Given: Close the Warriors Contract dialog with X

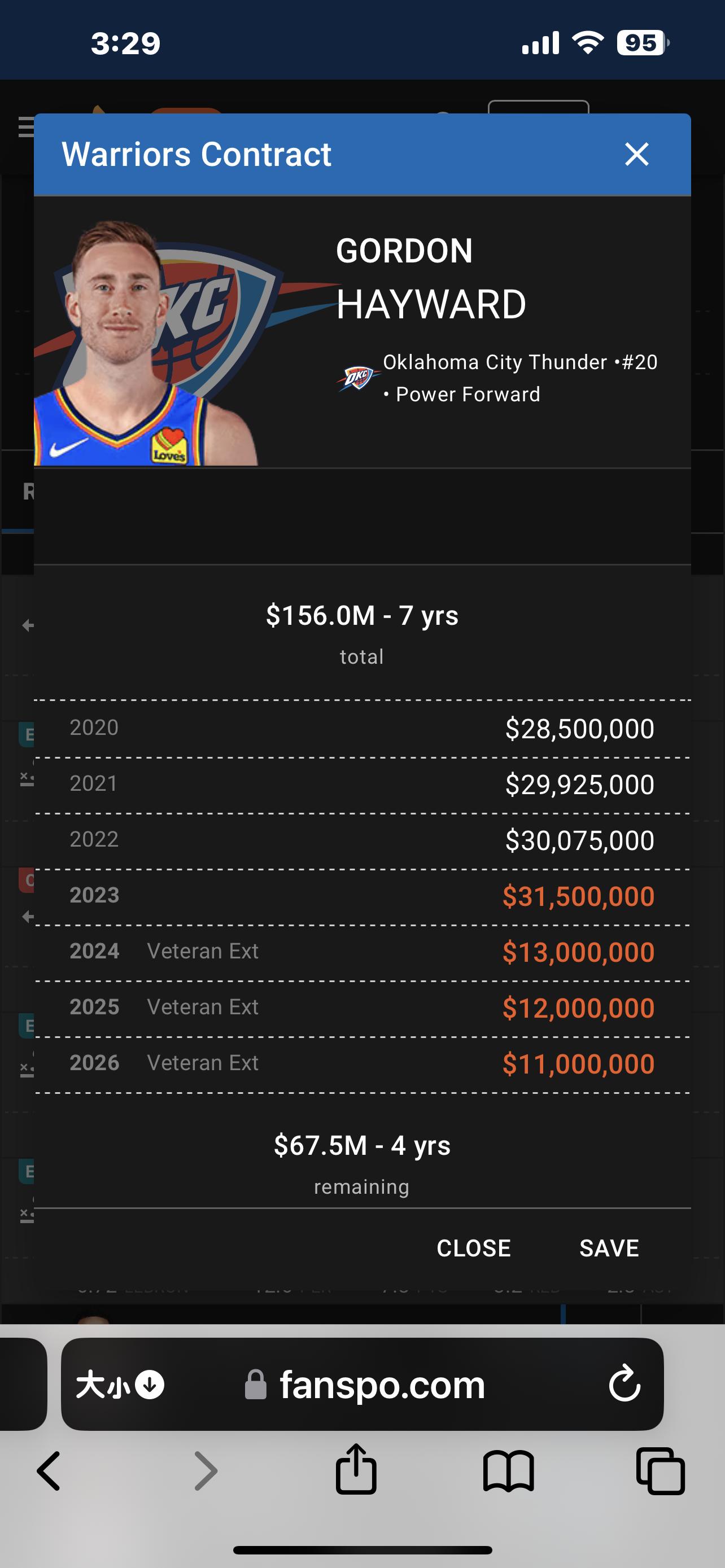Looking at the screenshot, I should pos(636,154).
